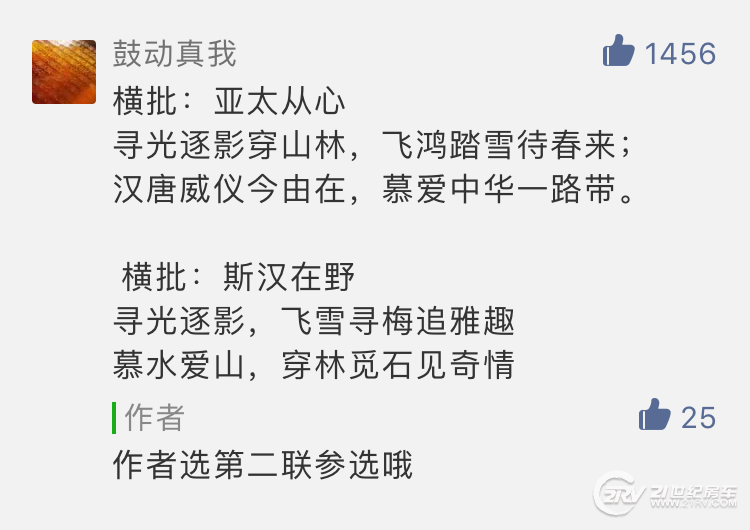Open 鼓动真我's profile avatar
The image size is (750, 530).
64,72
